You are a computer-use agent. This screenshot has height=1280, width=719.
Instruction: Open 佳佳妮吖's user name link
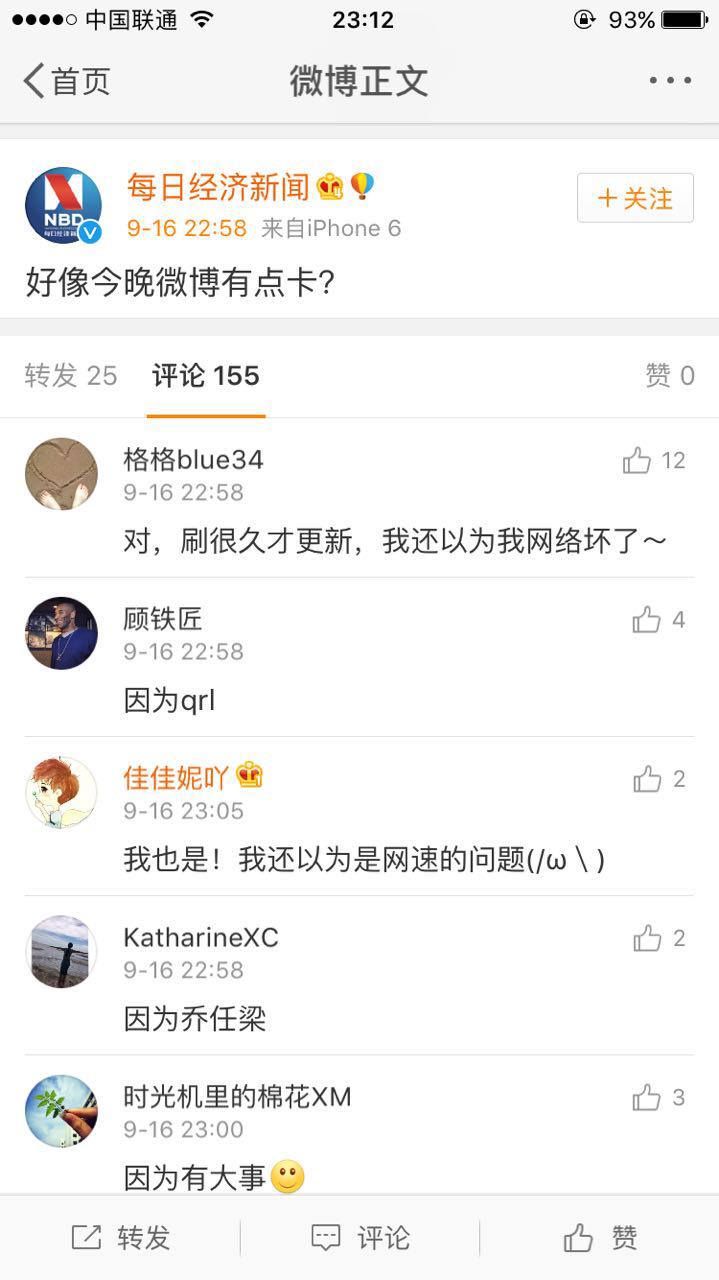[x=177, y=777]
